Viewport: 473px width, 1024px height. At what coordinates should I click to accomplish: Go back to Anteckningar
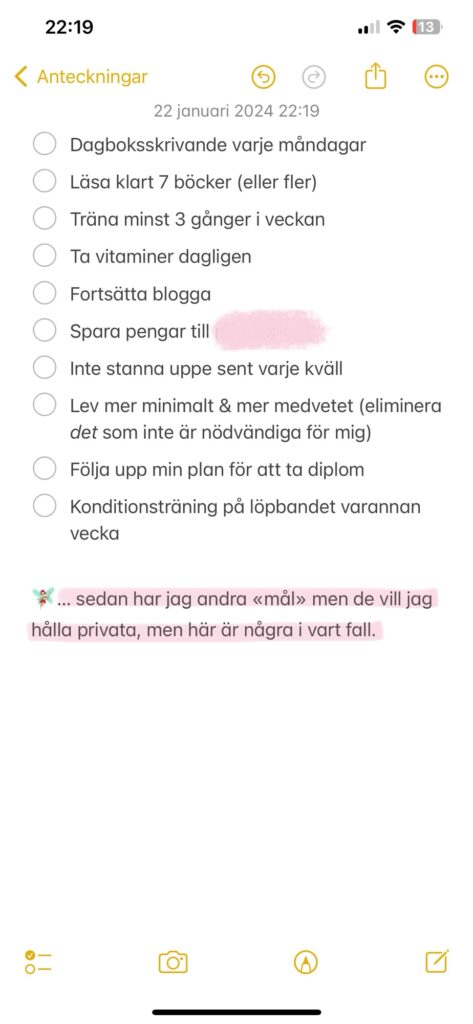(x=81, y=77)
